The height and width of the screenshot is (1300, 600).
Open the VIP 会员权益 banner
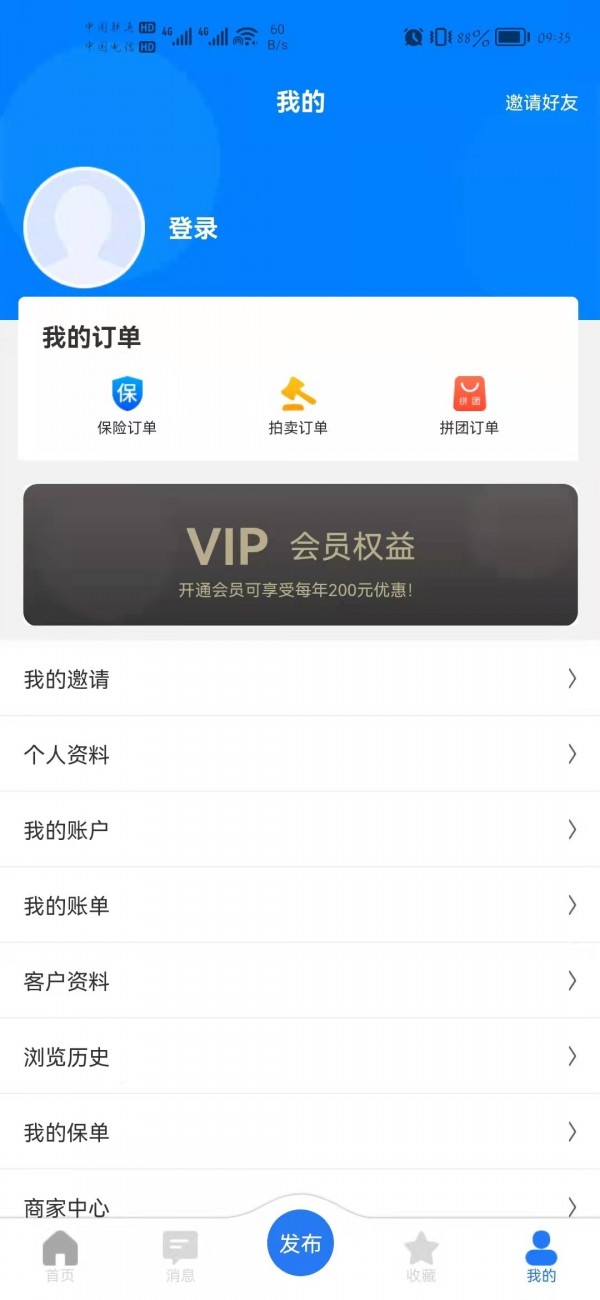(300, 555)
